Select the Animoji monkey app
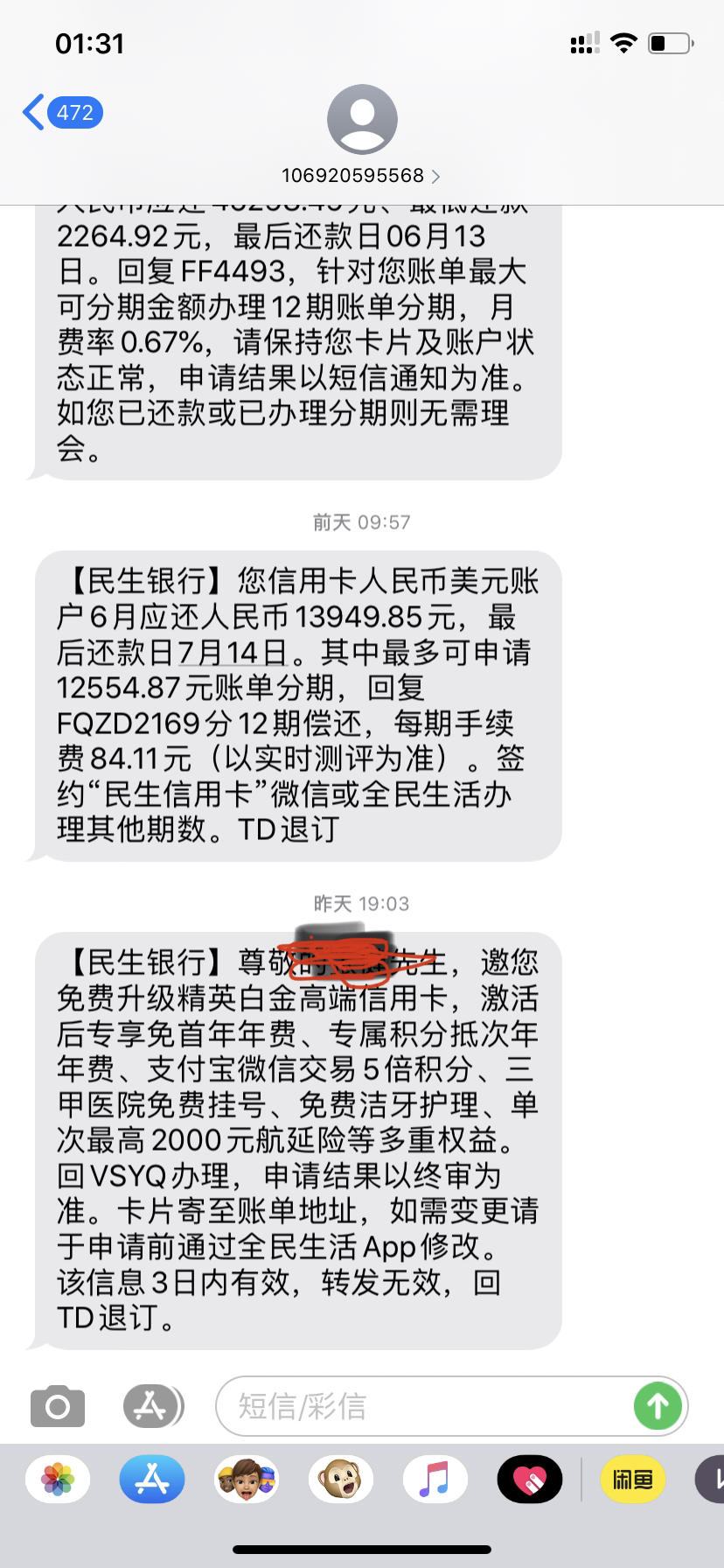Screen dimensions: 724x1568 pyautogui.click(x=340, y=1479)
